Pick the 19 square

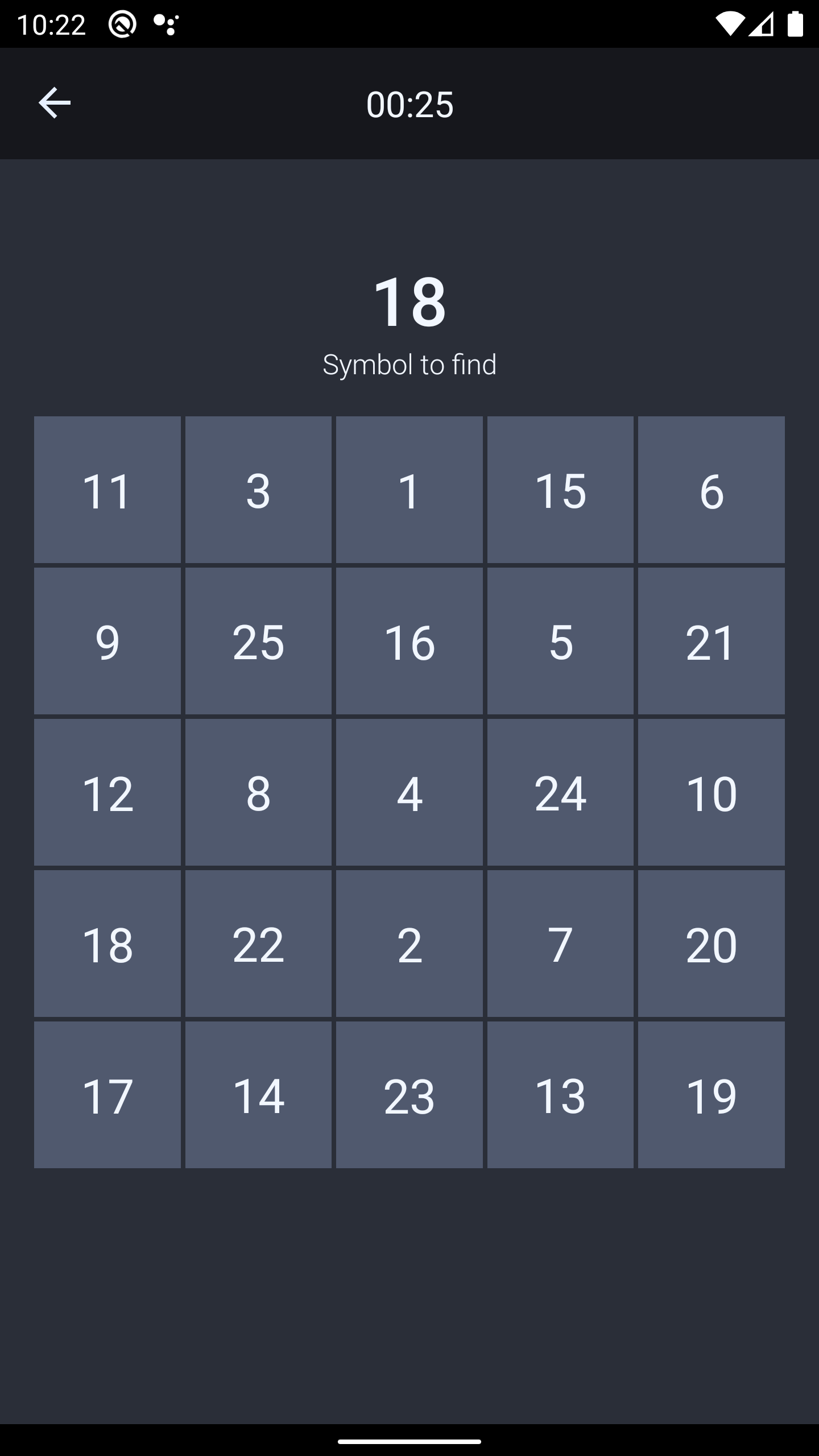712,1095
